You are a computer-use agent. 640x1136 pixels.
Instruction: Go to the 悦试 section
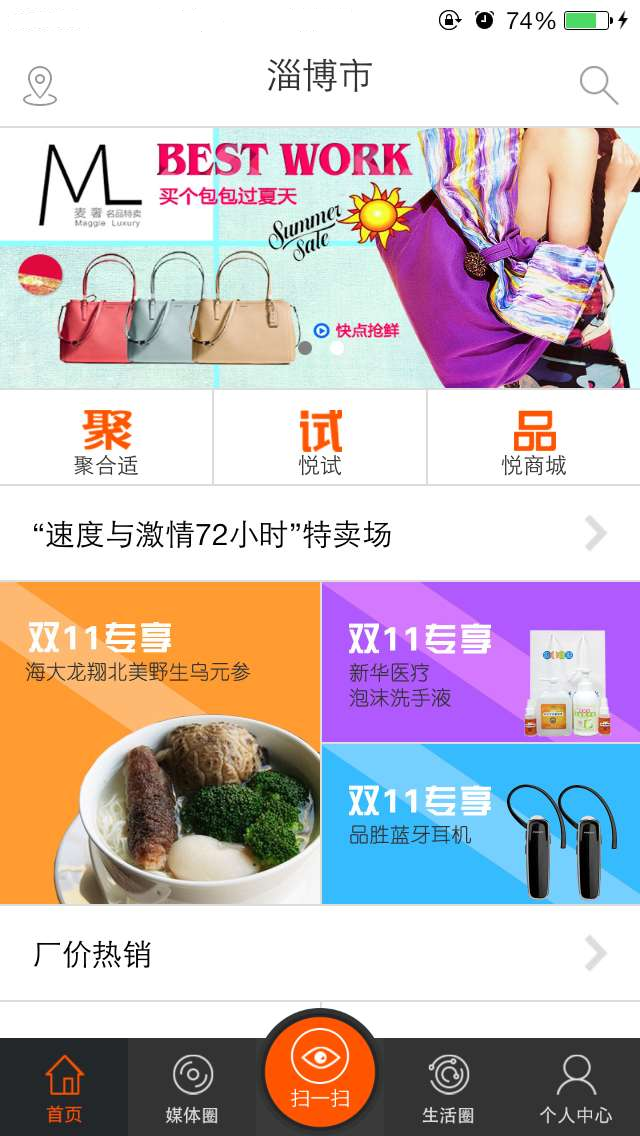point(320,438)
